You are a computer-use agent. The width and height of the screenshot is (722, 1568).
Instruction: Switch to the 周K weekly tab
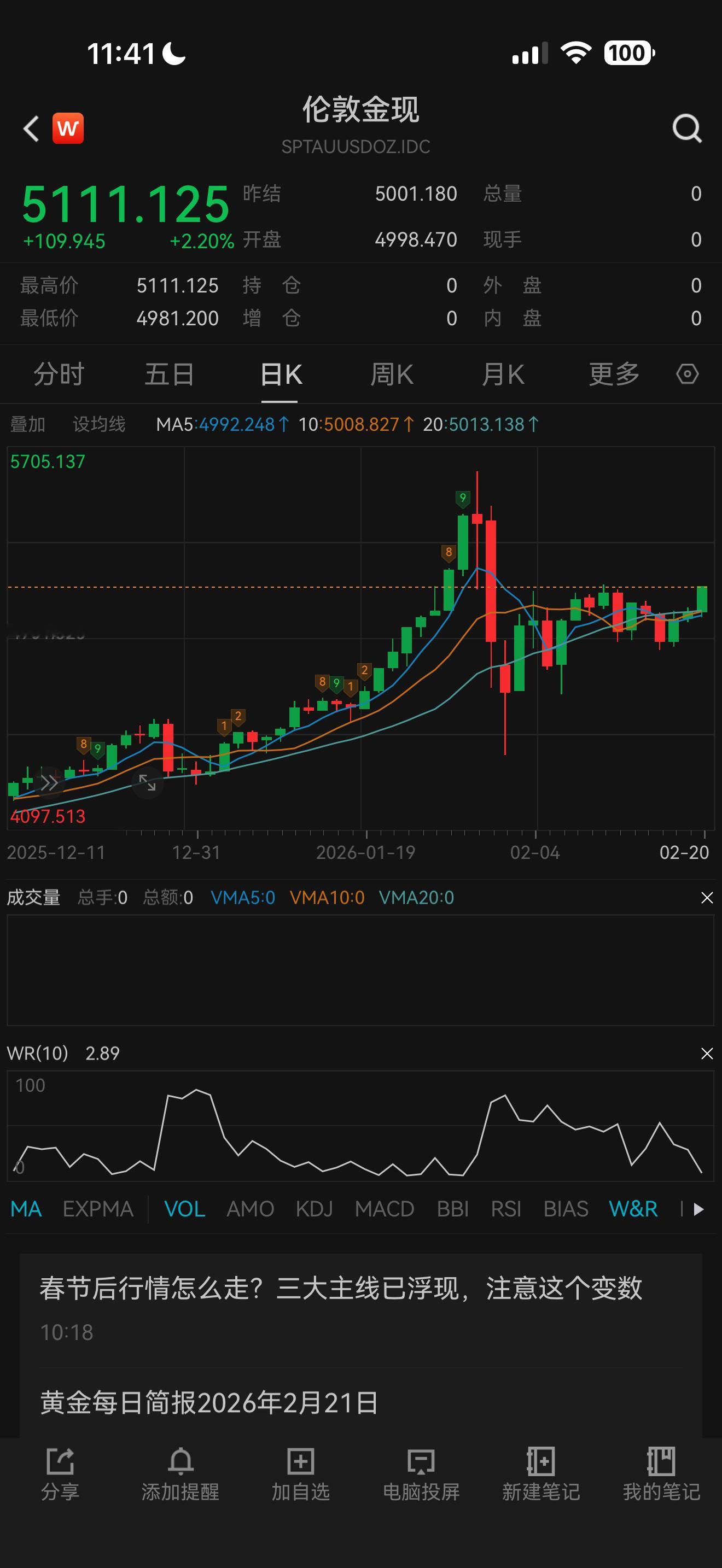[392, 374]
